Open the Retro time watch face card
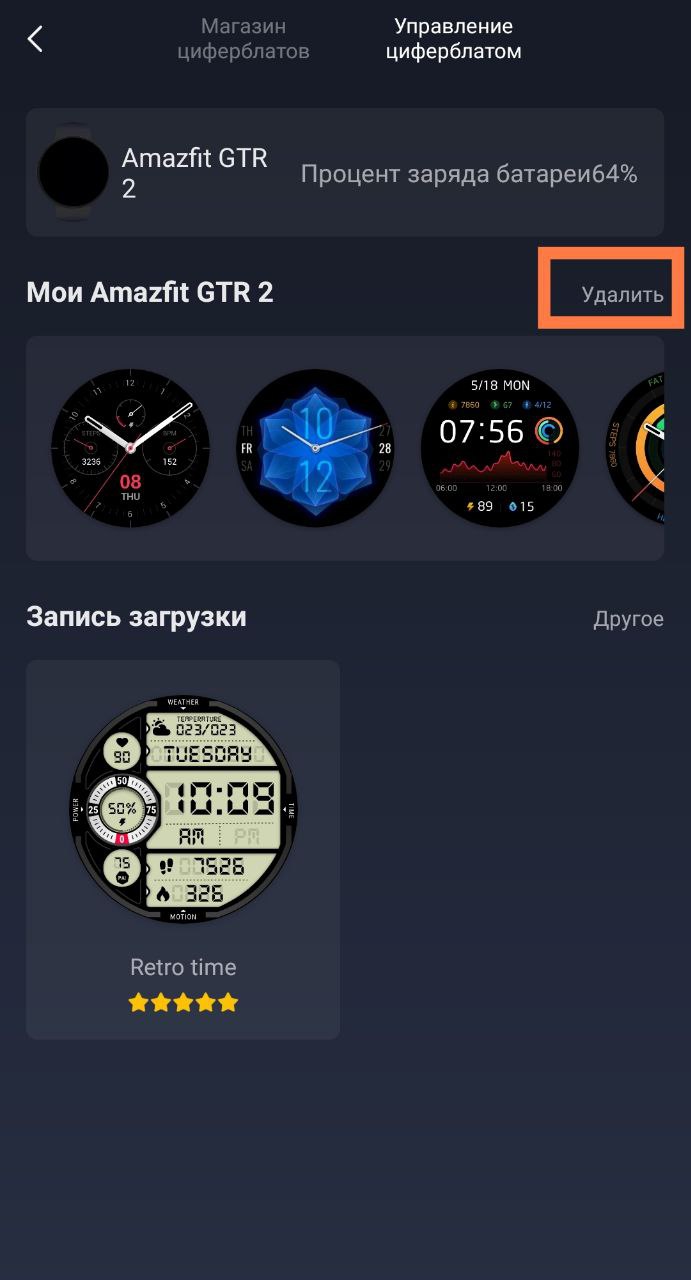 (x=183, y=849)
